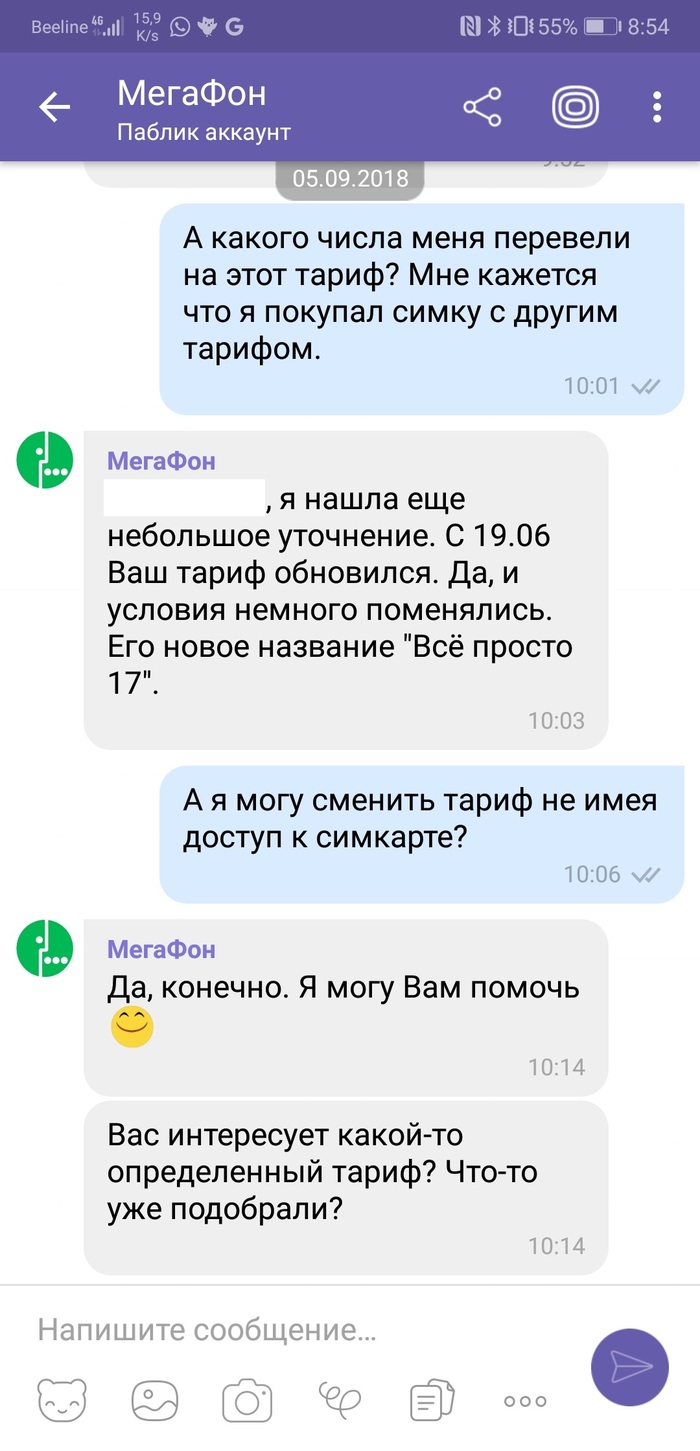Go back from the МегаФон chat

pos(55,108)
